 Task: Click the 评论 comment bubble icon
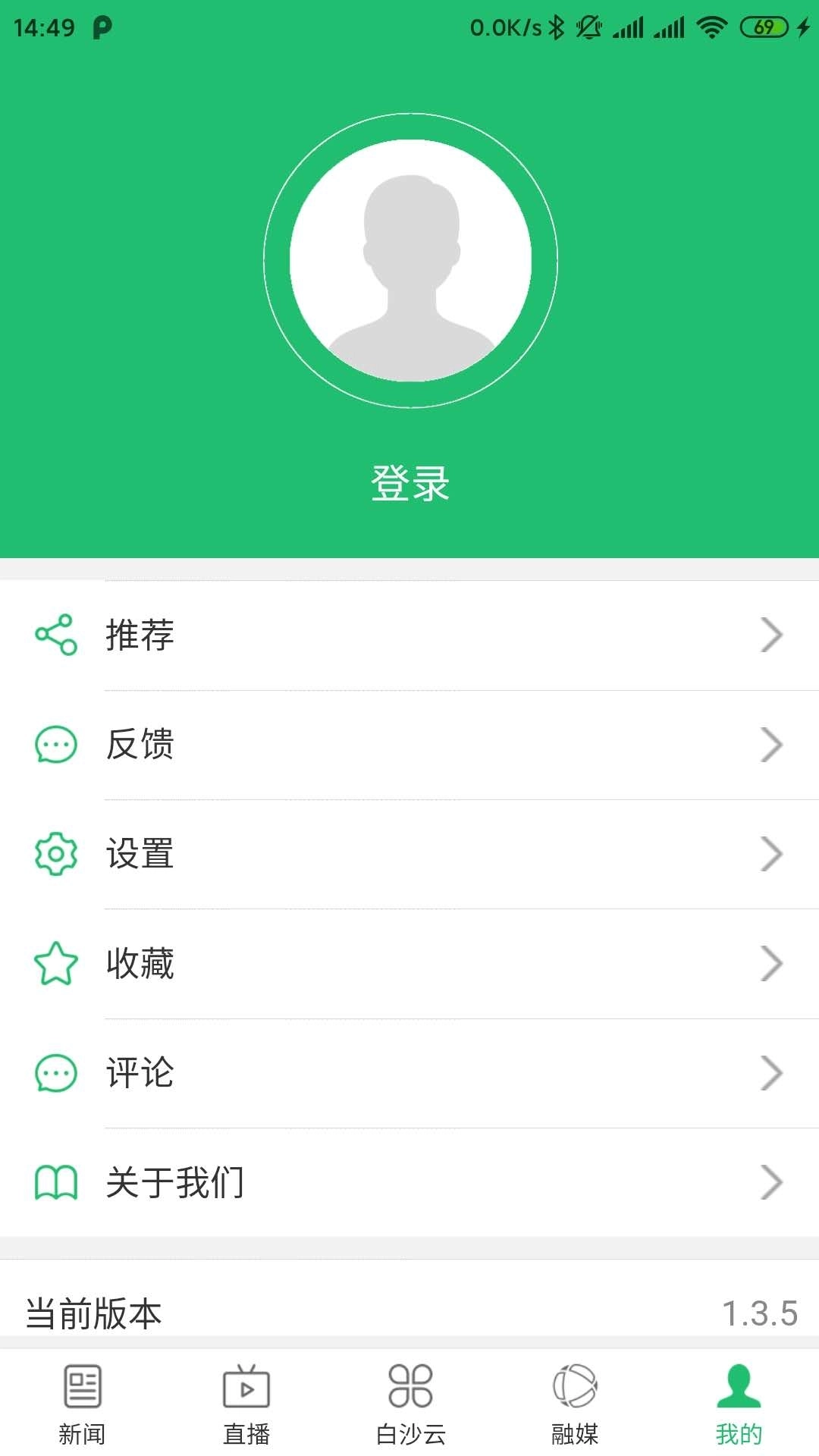coord(55,1072)
